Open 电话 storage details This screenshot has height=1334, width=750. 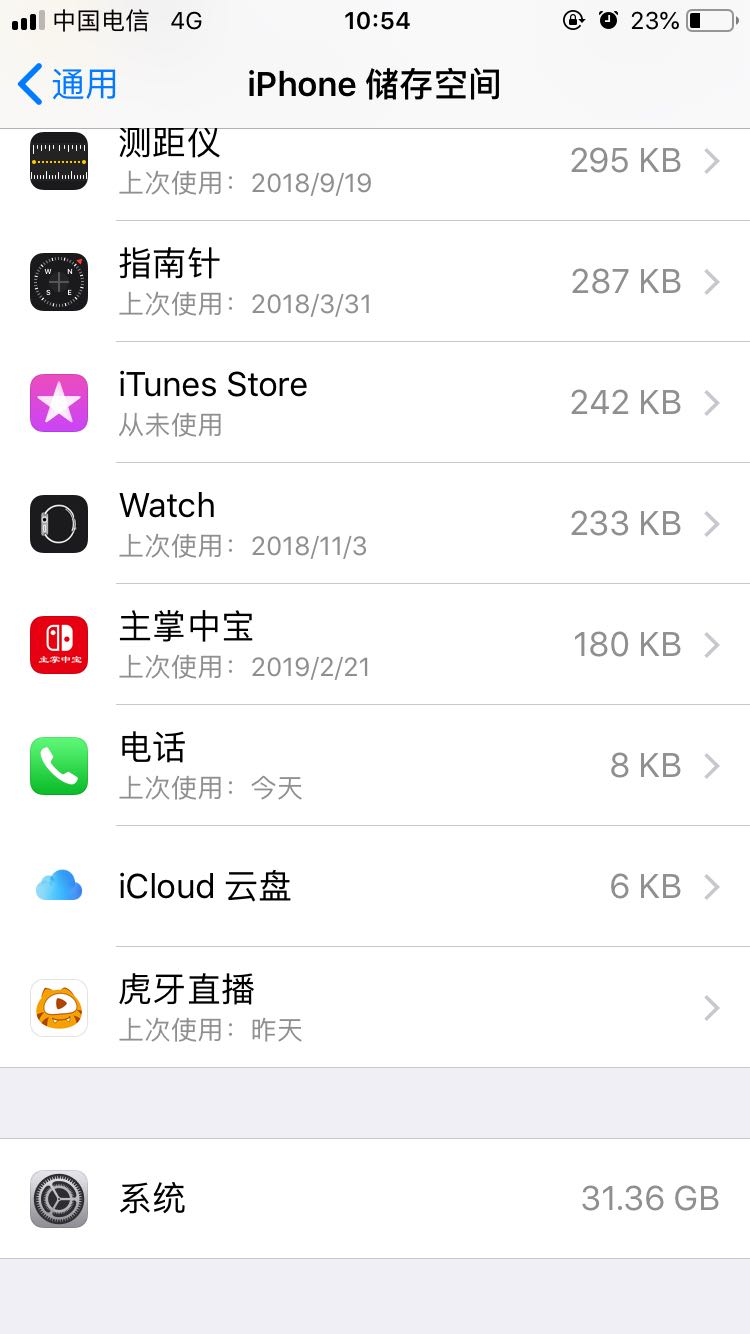(x=375, y=766)
